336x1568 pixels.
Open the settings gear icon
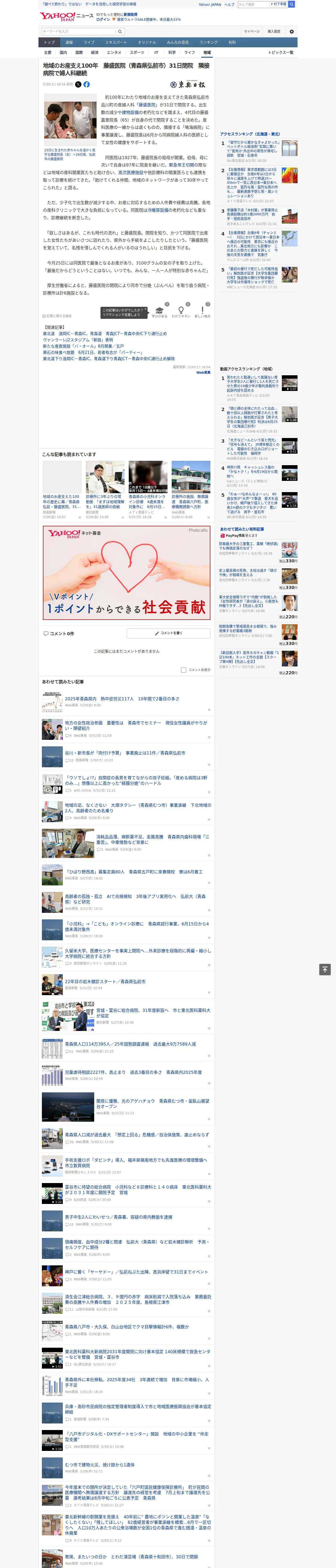(x=292, y=32)
